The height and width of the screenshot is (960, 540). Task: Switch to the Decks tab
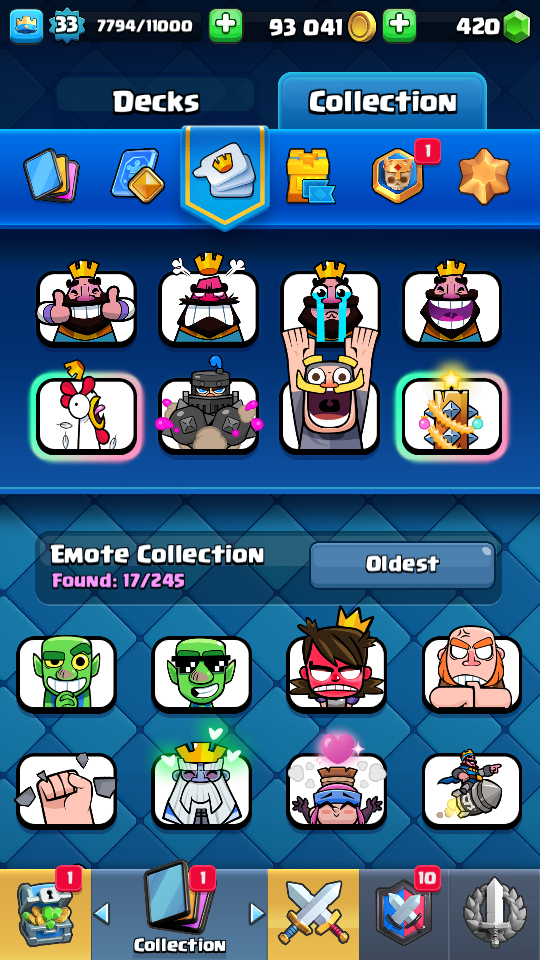pos(156,102)
